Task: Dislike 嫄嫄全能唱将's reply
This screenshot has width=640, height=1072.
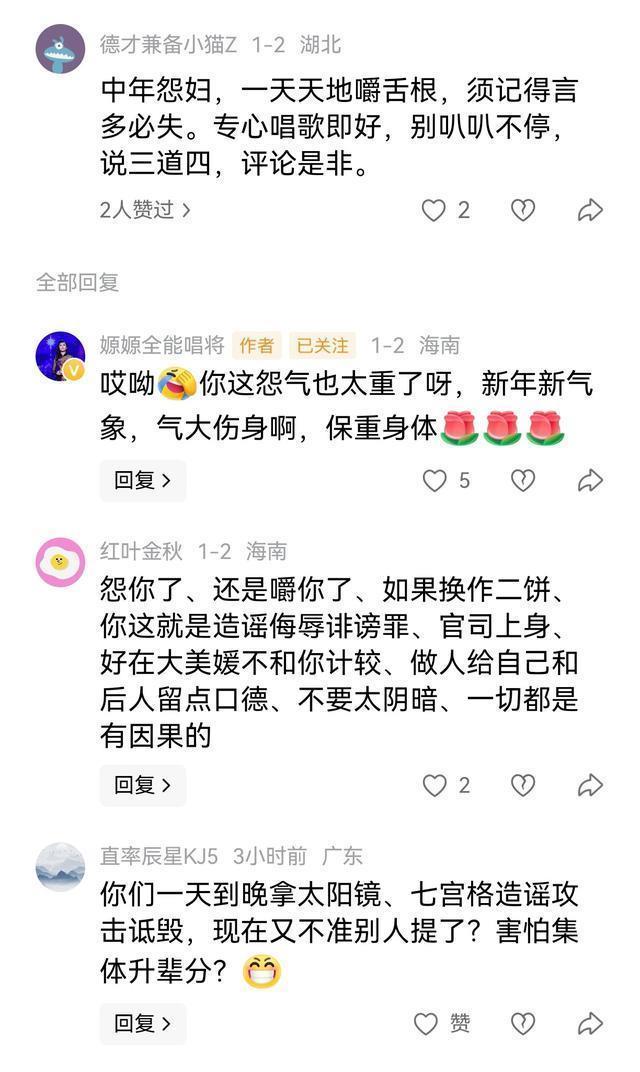Action: [x=523, y=481]
